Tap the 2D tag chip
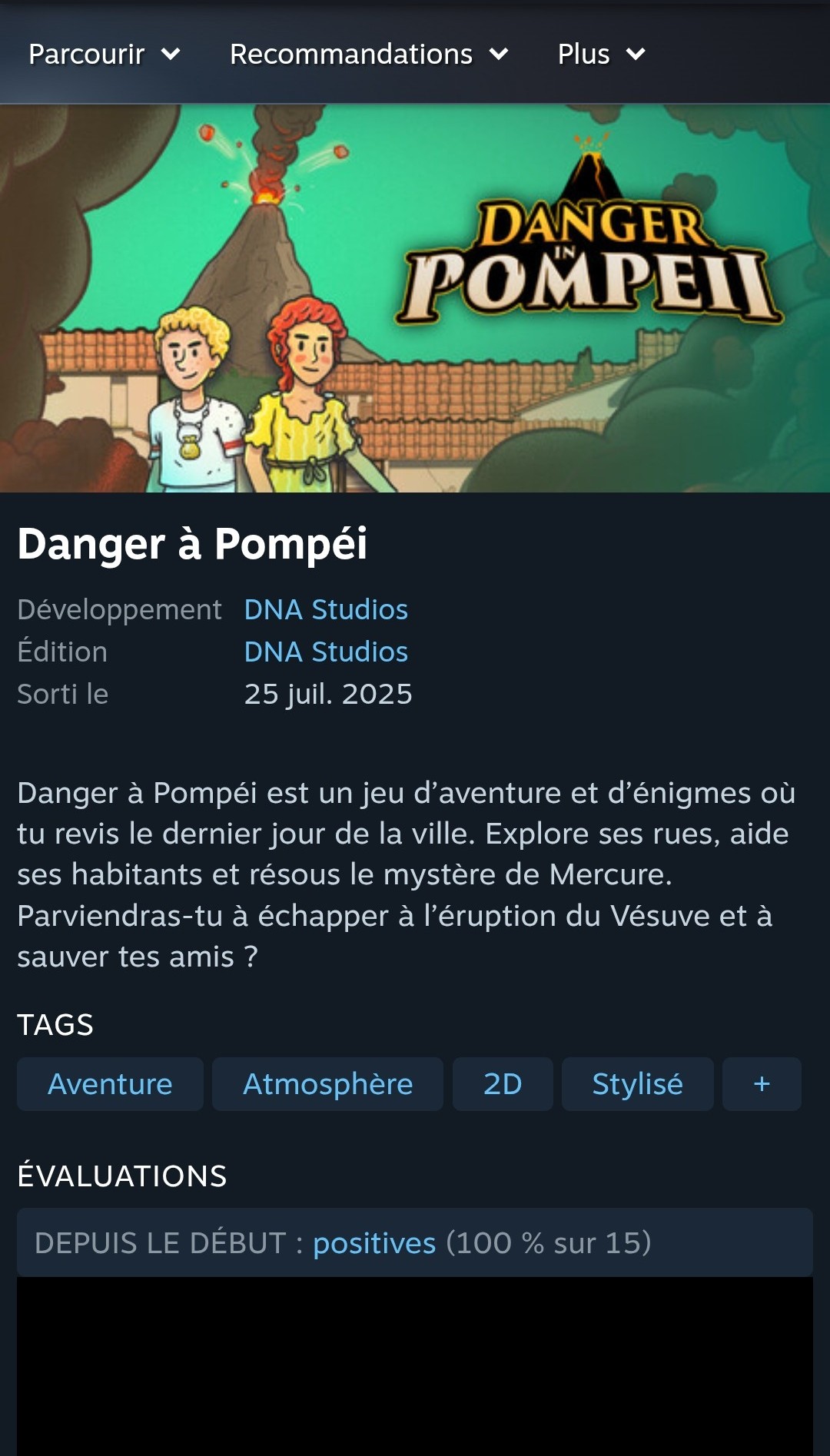The width and height of the screenshot is (830, 1456). (503, 1084)
